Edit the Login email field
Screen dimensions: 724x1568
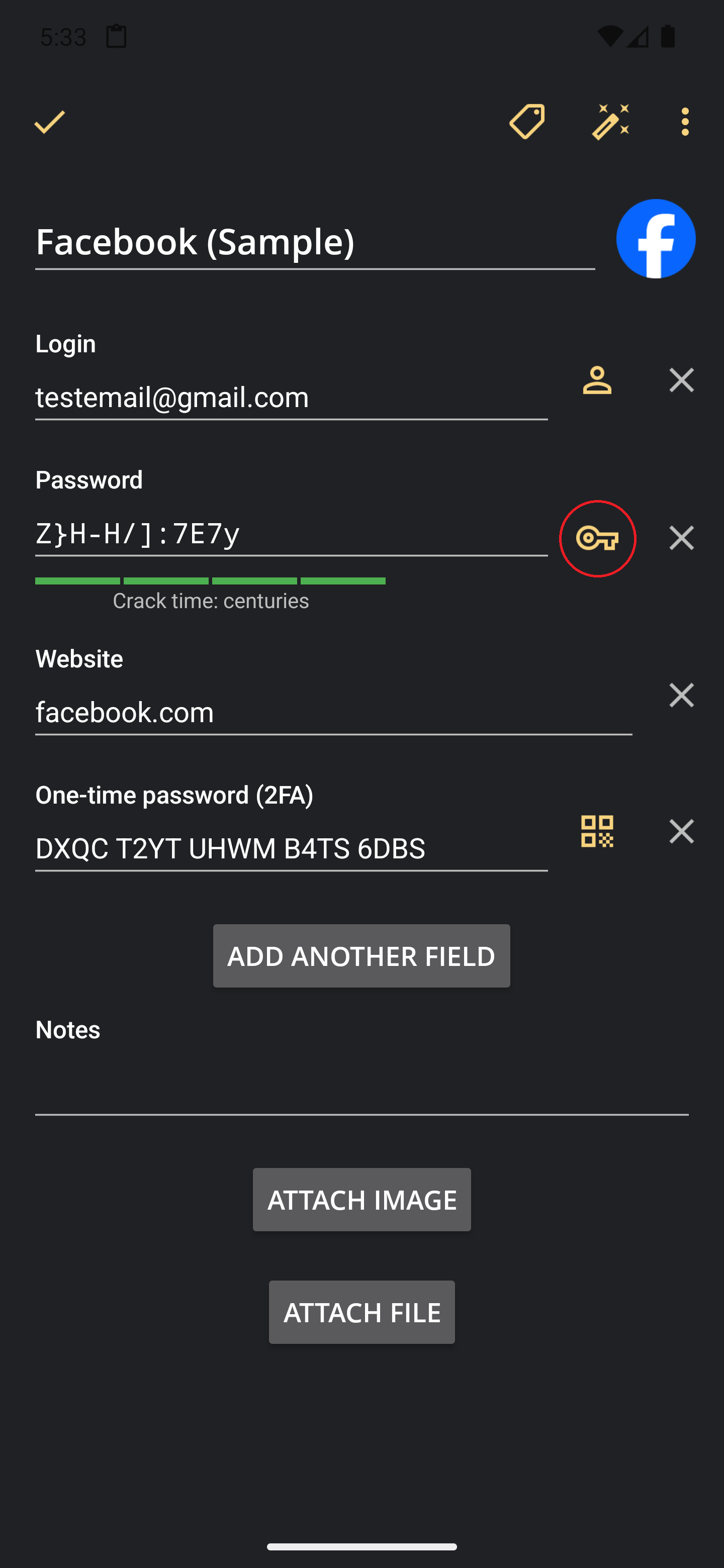click(291, 398)
